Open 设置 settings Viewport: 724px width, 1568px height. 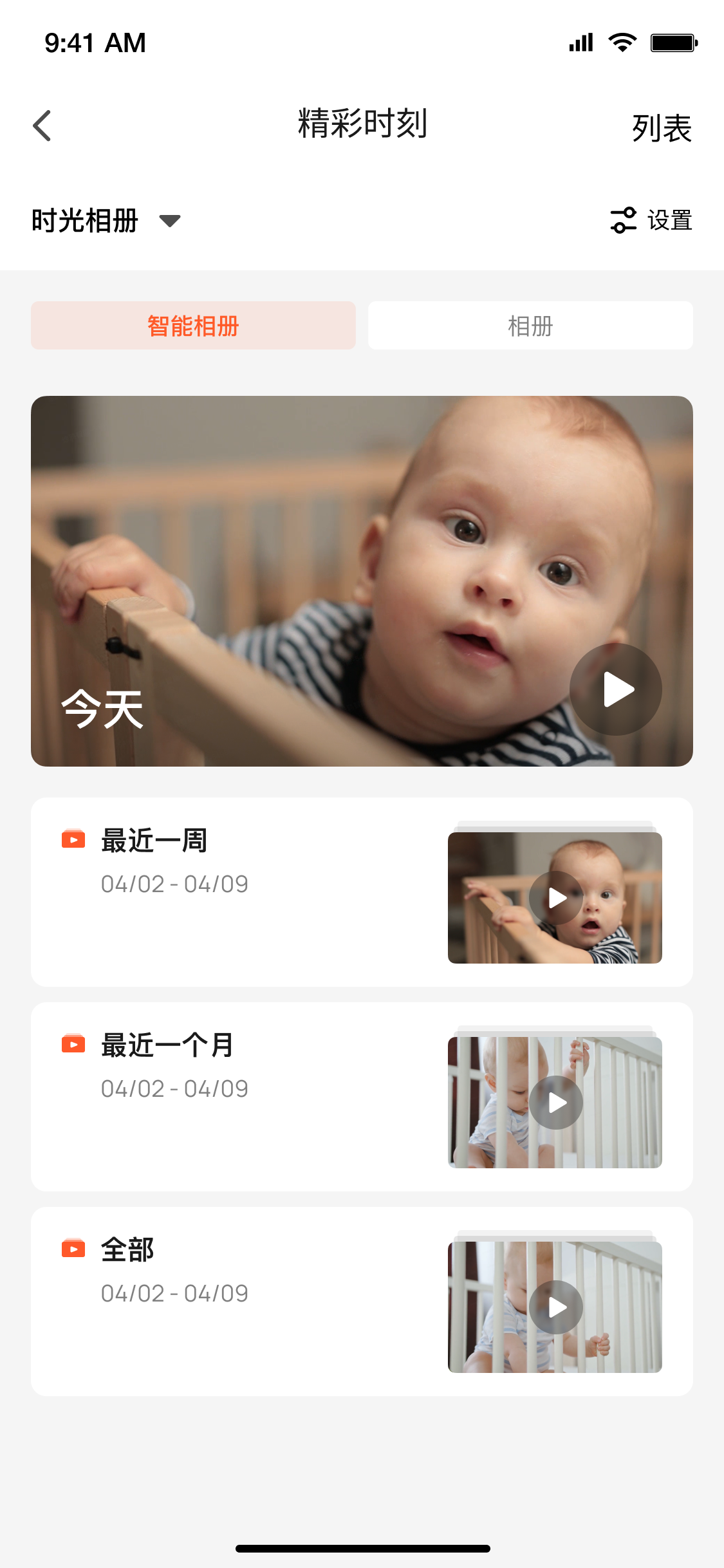(x=651, y=220)
